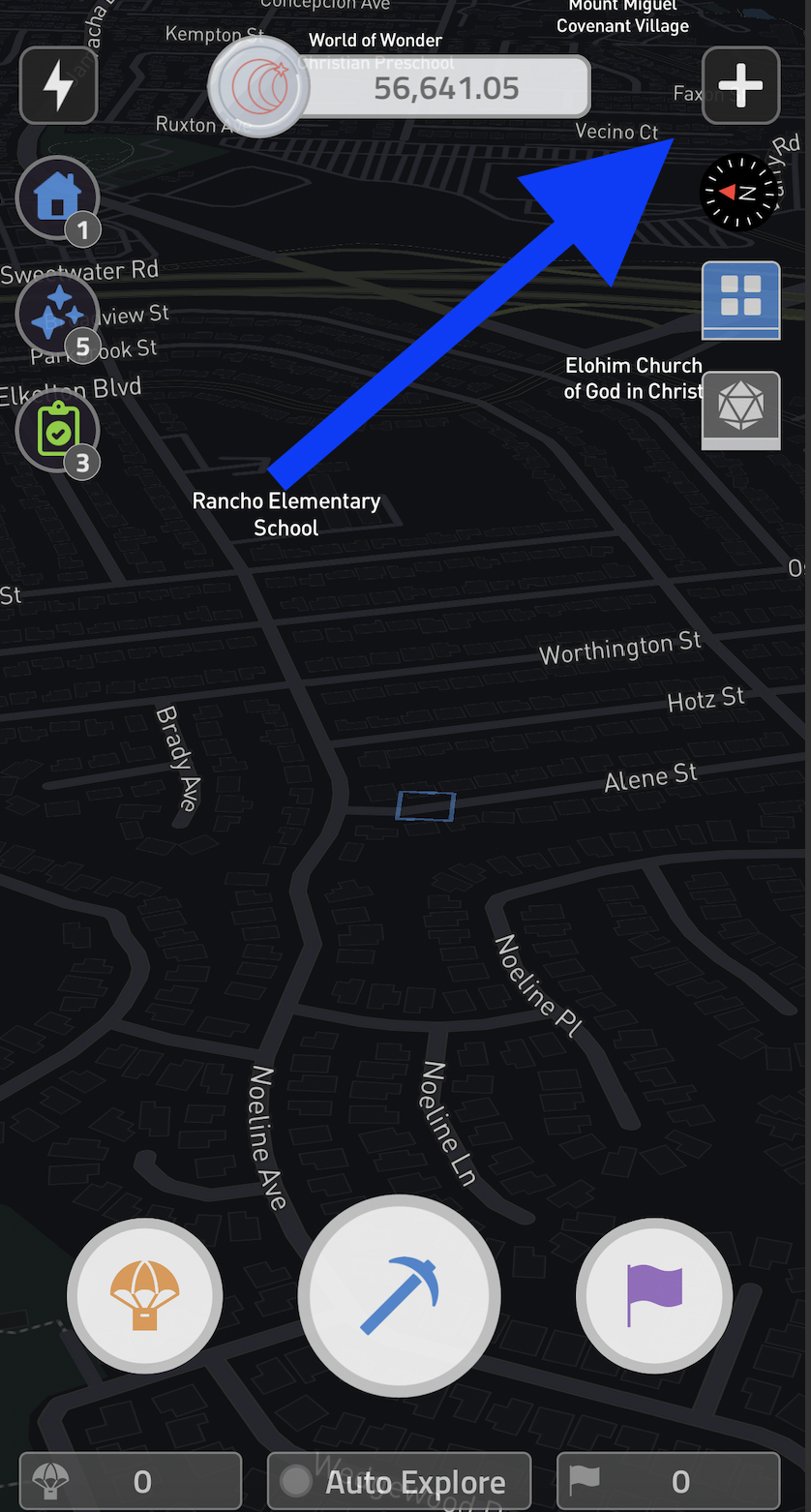
Task: Open the blue grid tiles button
Action: click(741, 300)
